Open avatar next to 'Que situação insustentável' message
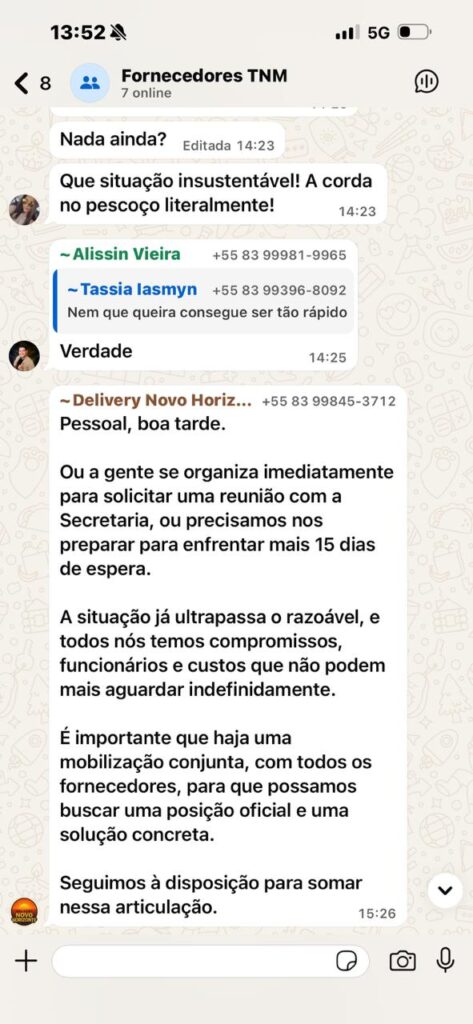This screenshot has width=473, height=1024. (24, 210)
